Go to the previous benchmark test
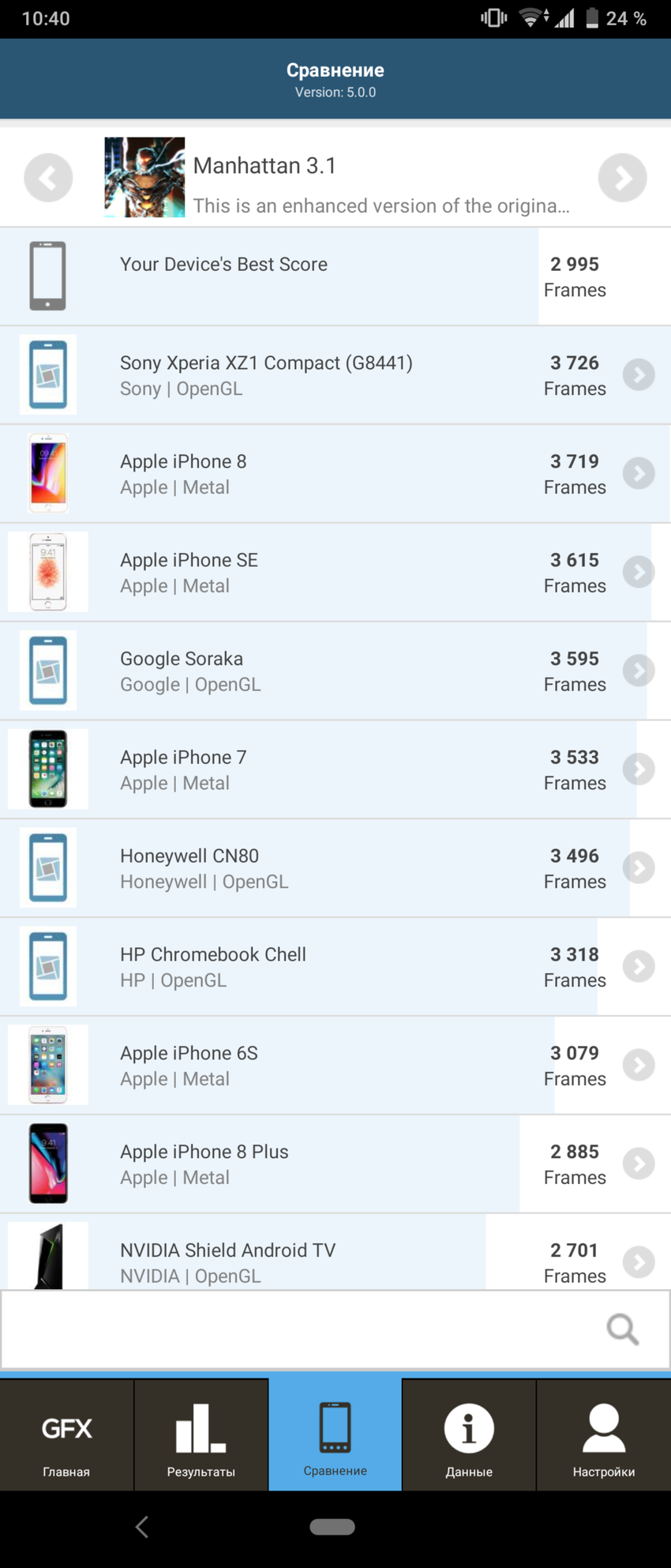Image resolution: width=671 pixels, height=1568 pixels. [48, 178]
